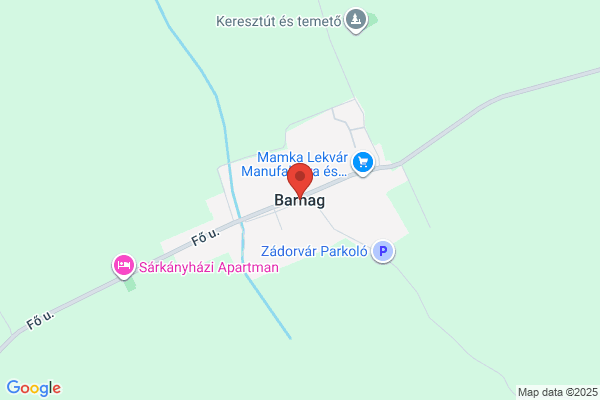
Task: Tap the Keresztút és temető place marker
Action: pos(356,20)
